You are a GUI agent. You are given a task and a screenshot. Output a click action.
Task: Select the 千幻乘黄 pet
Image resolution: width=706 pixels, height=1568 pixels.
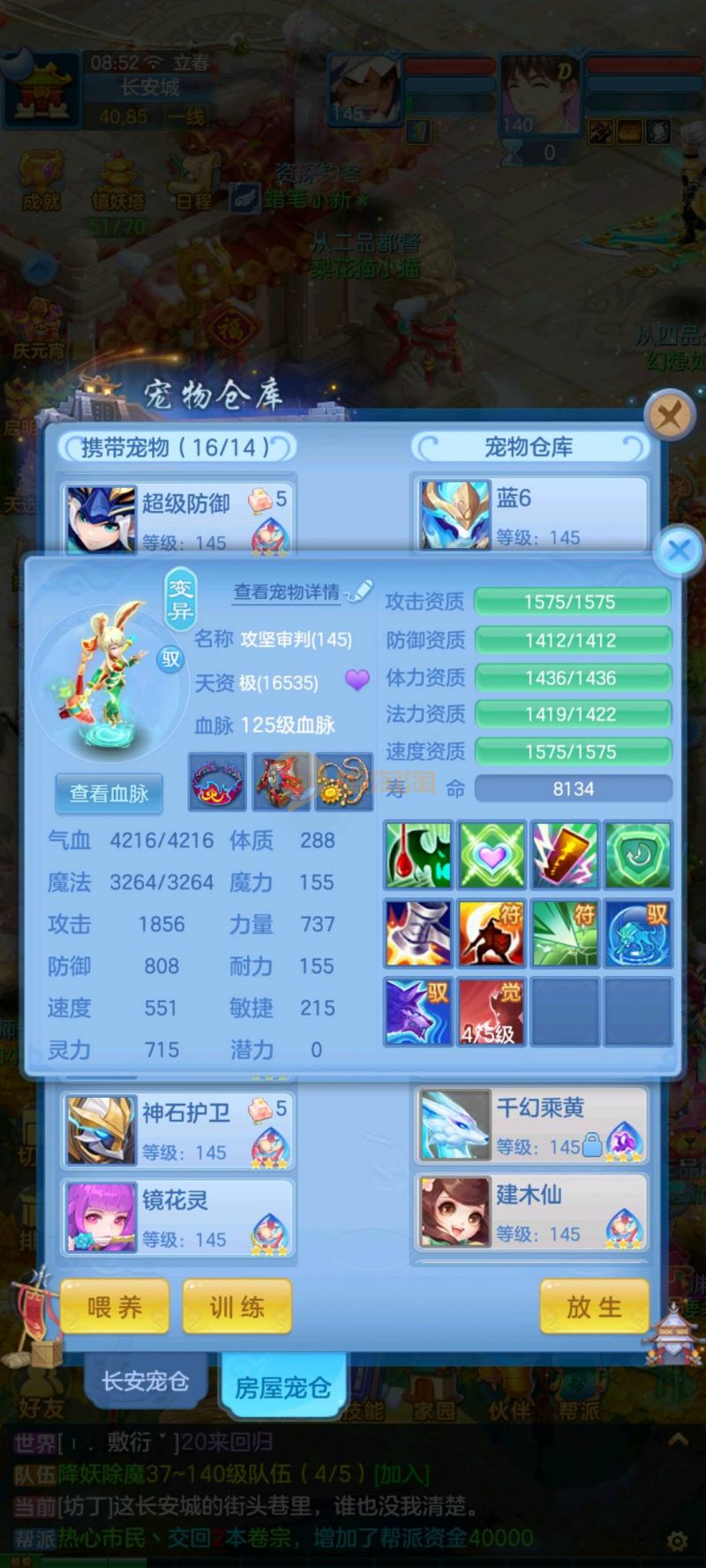click(x=530, y=1125)
